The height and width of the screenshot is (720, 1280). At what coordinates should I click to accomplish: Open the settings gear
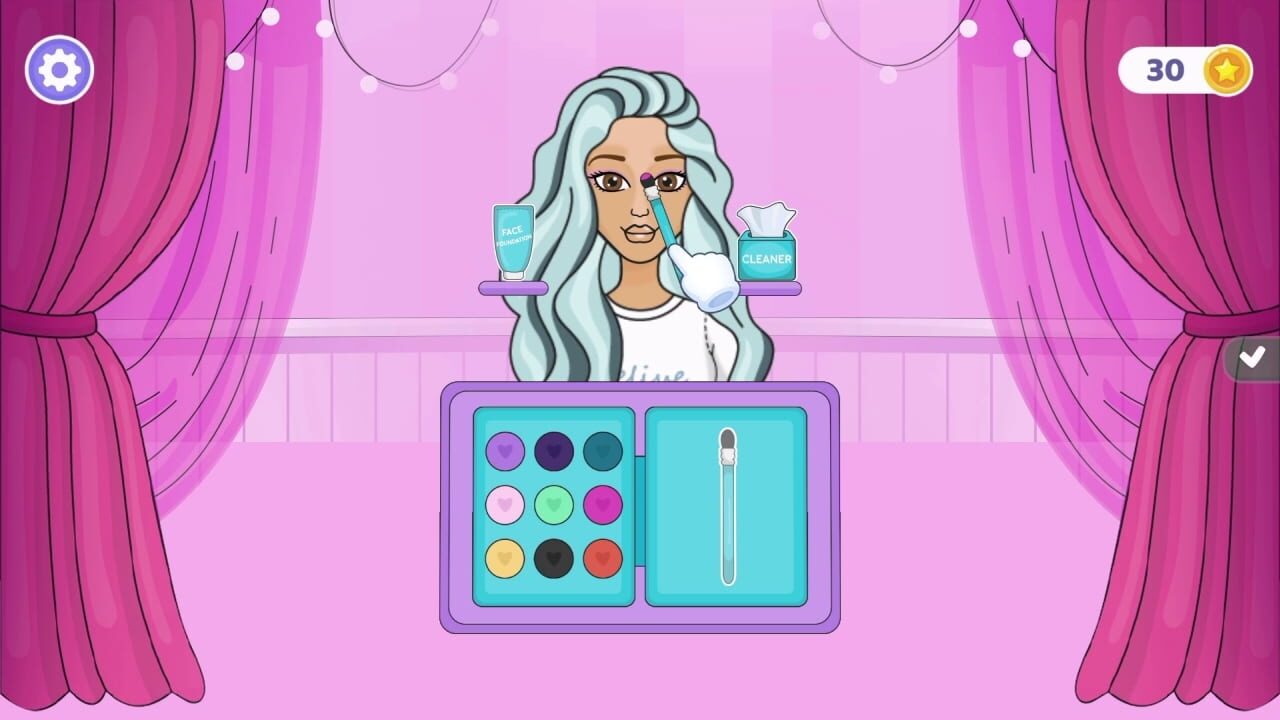59,70
